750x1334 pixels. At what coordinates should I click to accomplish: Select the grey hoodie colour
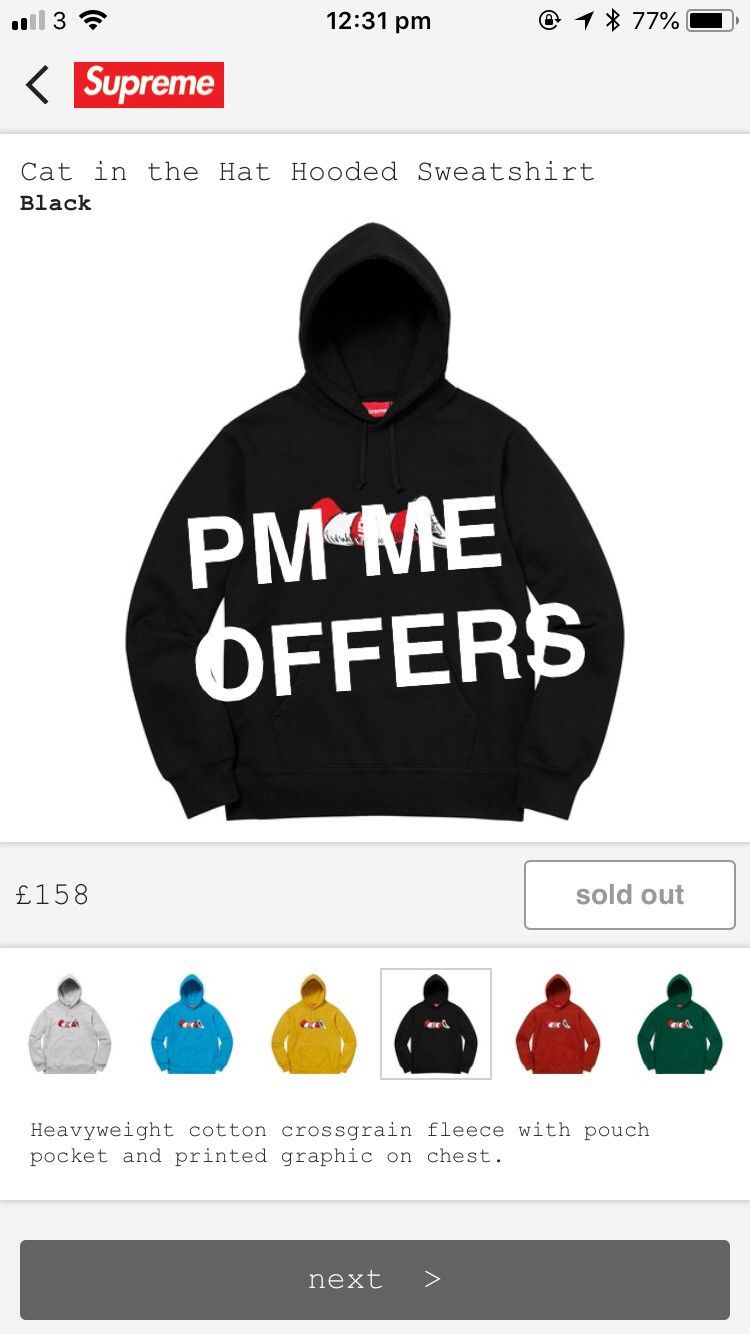point(70,1024)
